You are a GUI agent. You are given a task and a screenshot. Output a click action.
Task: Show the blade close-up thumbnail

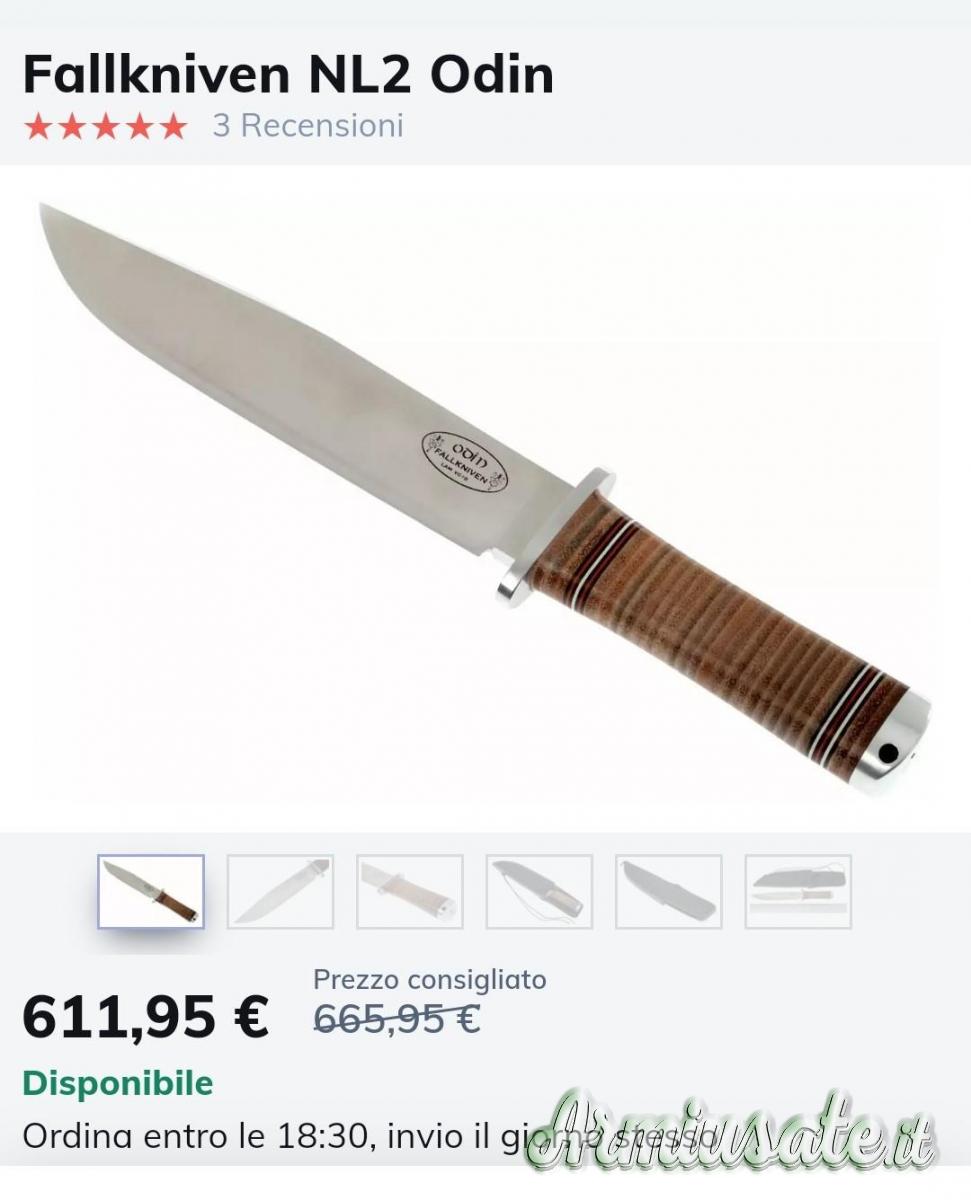click(x=280, y=891)
